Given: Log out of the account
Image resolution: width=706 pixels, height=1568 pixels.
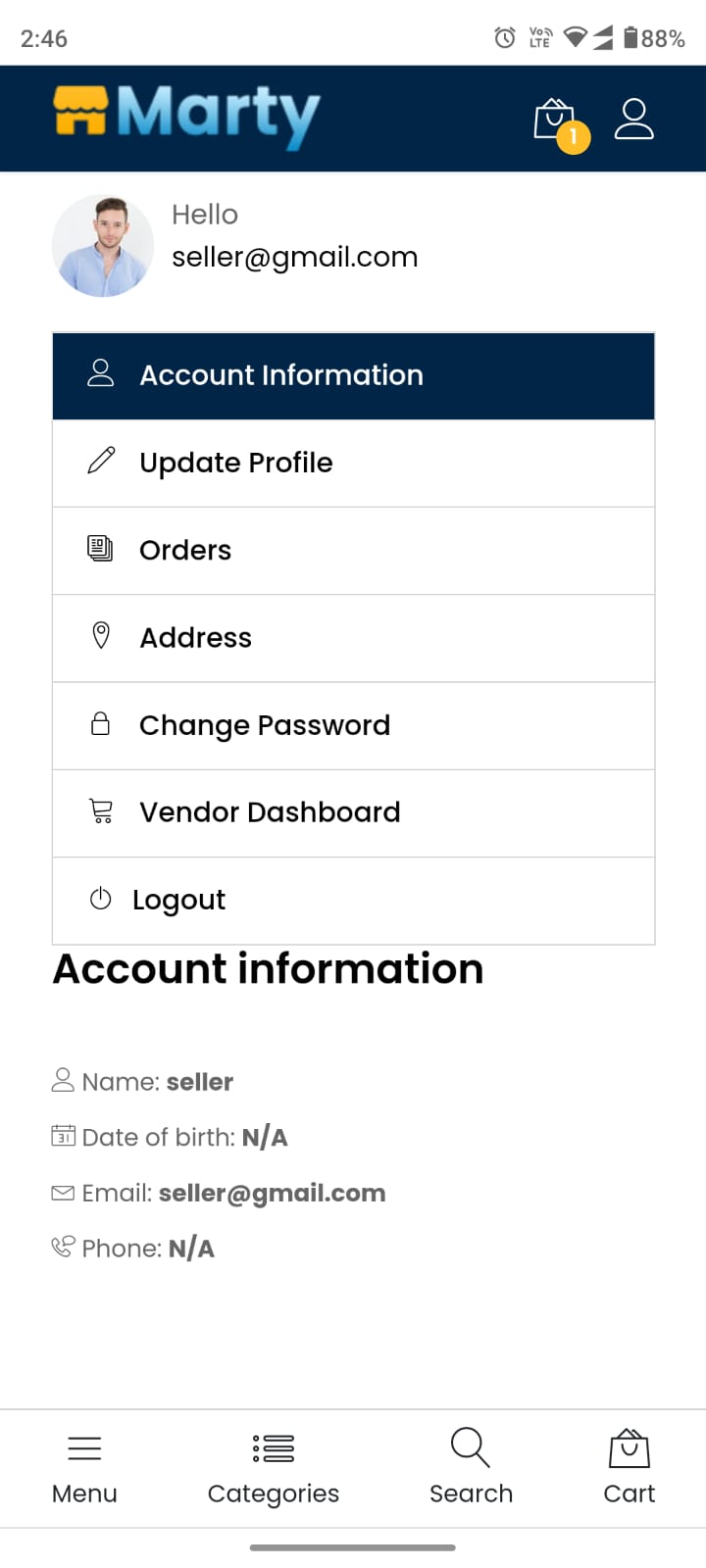Looking at the screenshot, I should click(353, 901).
